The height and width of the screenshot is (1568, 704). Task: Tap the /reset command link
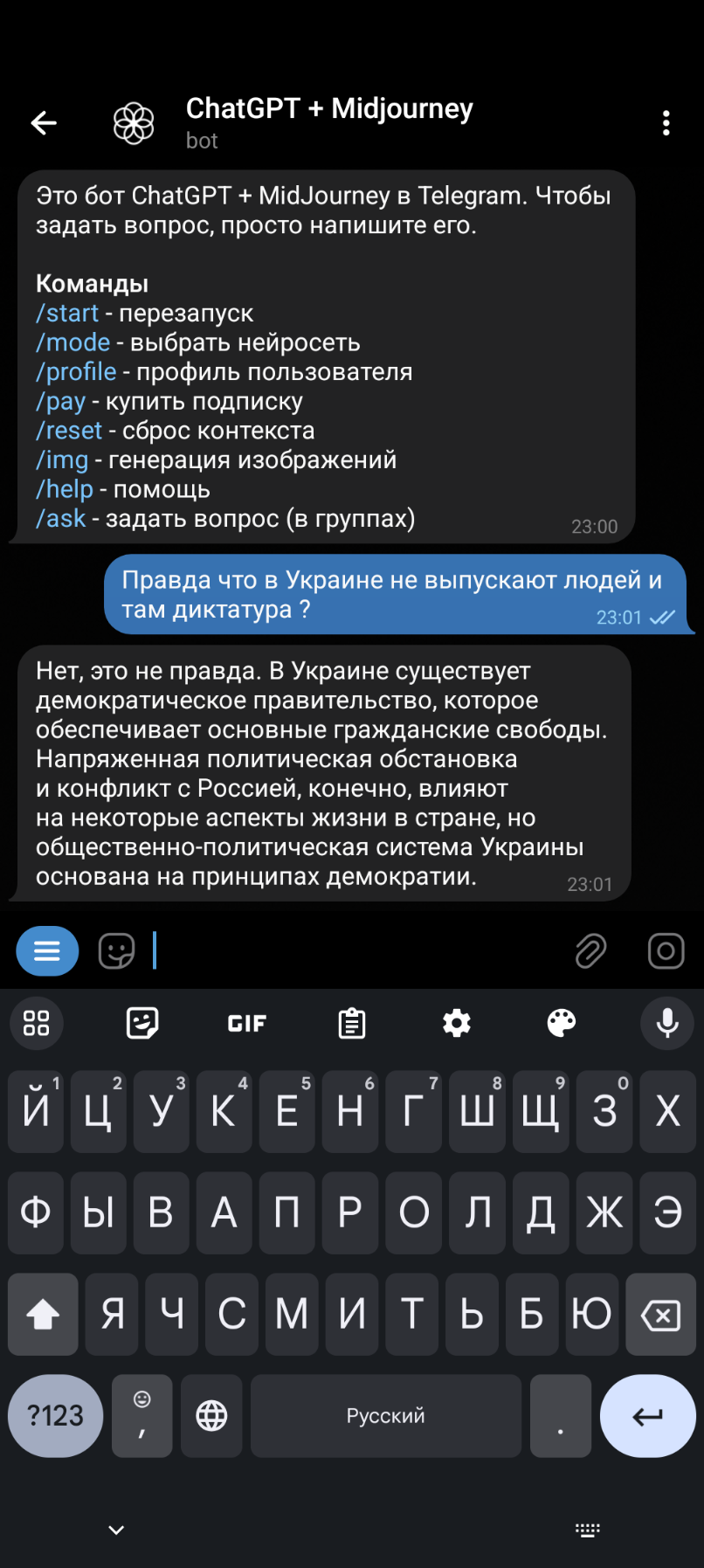(x=69, y=431)
